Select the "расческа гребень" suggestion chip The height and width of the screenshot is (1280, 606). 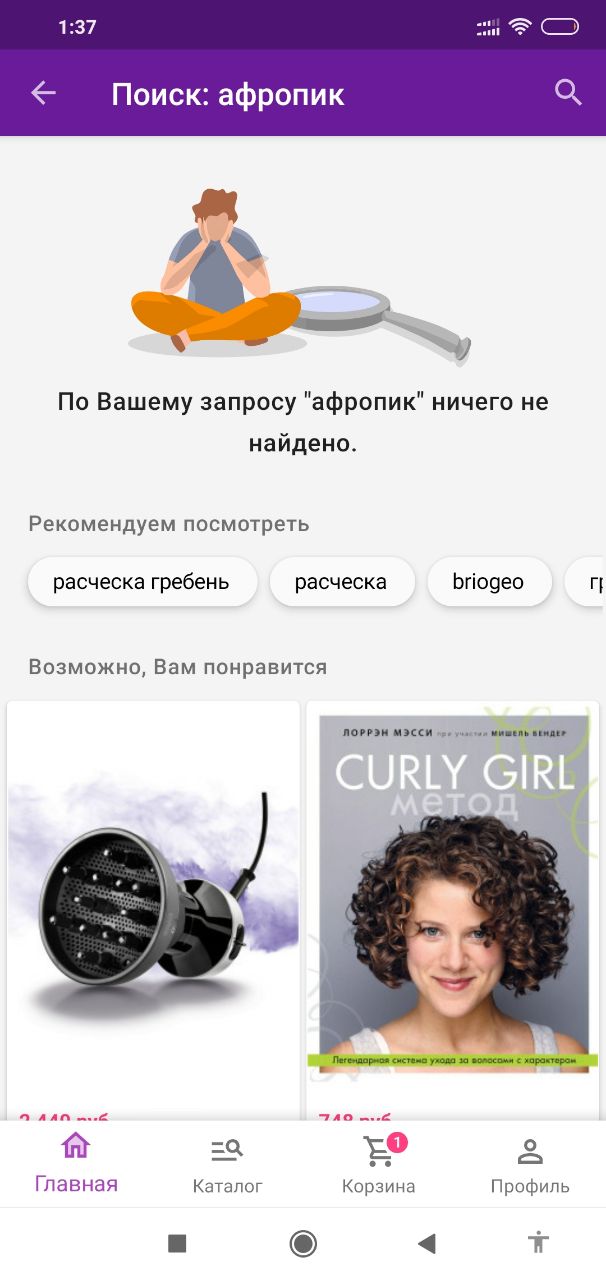(141, 582)
